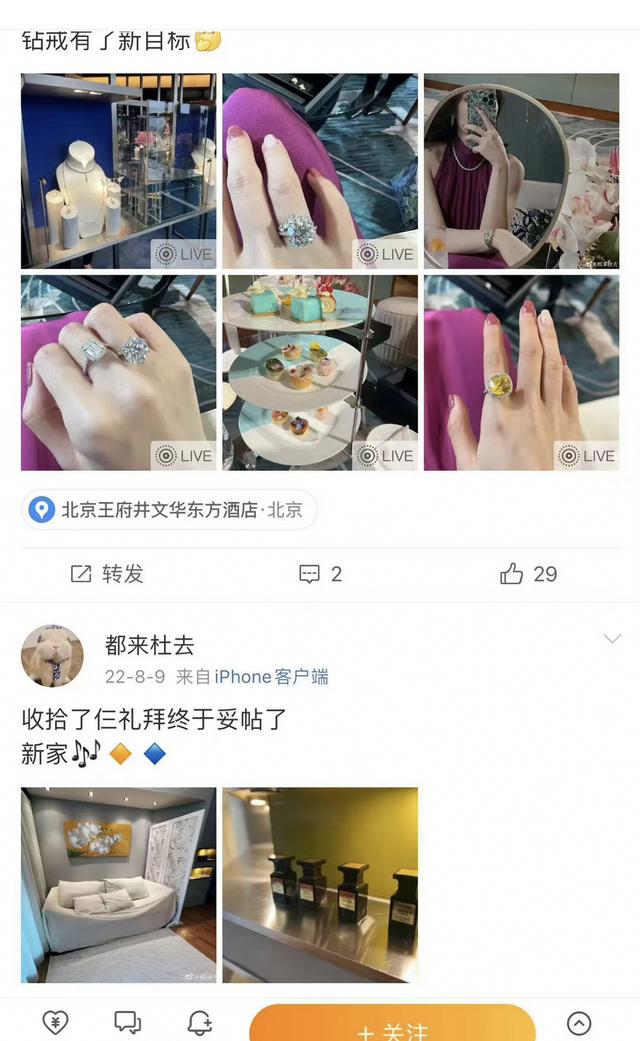
Task: Open the mirror selfie photo
Action: point(521,171)
